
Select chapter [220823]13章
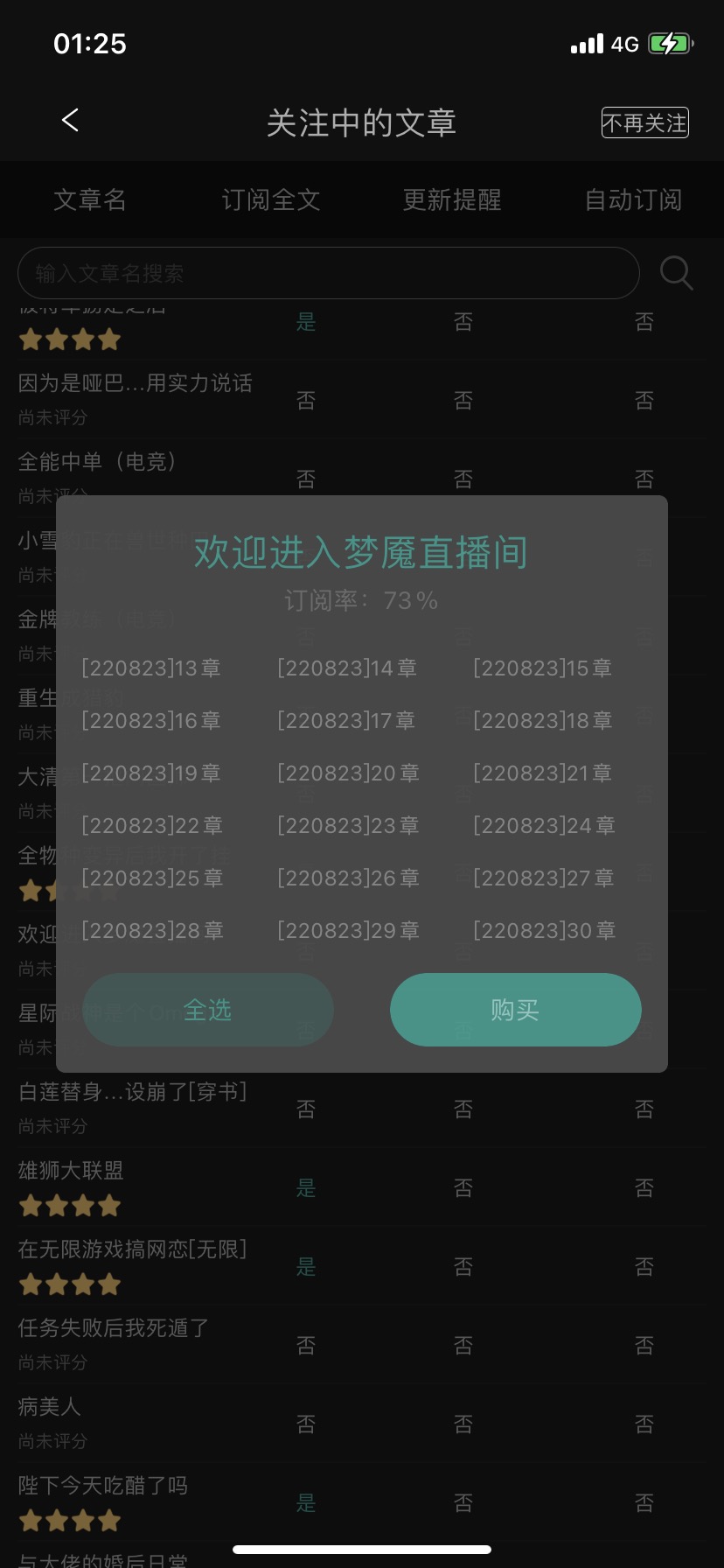click(x=150, y=668)
